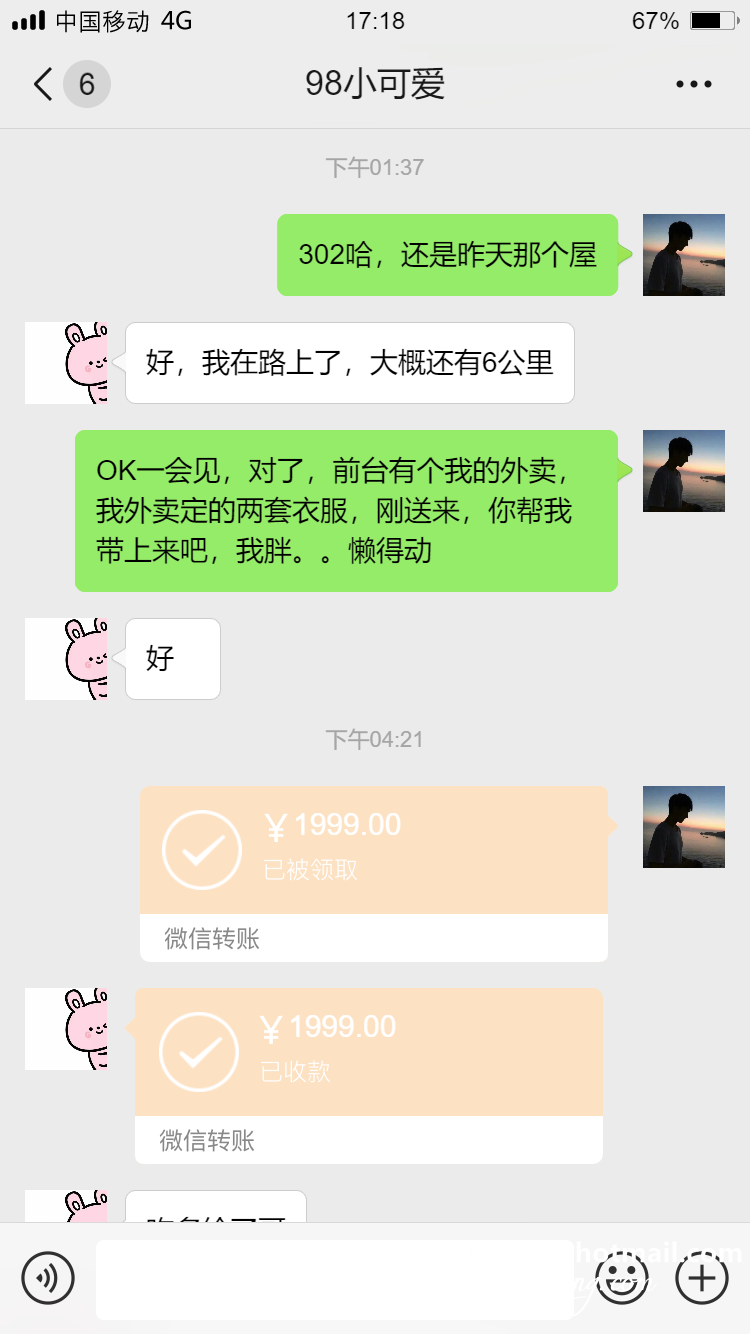
Task: Tap the battery indicator in the status bar
Action: (711, 19)
